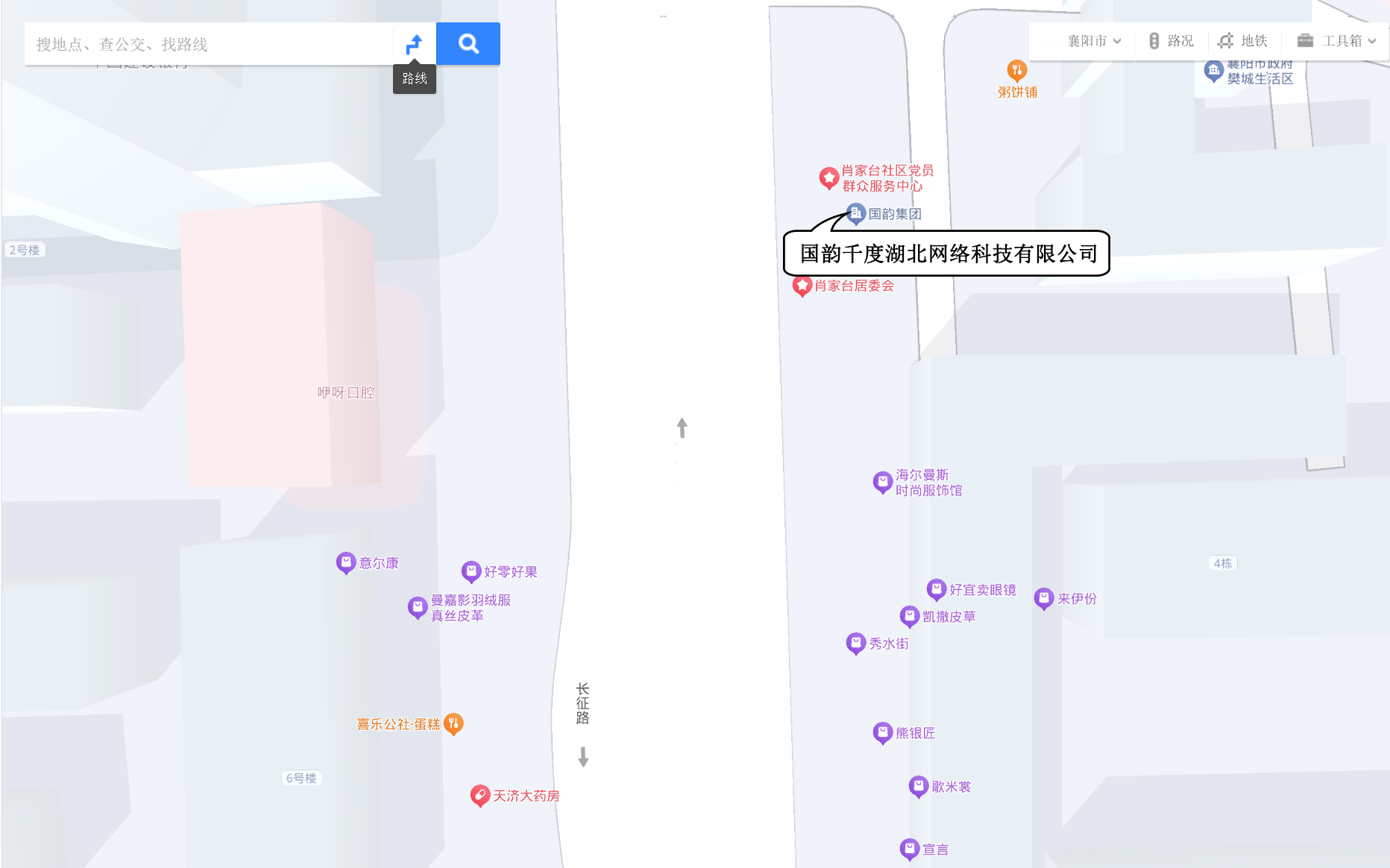Tap the blue search button
1390x868 pixels.
pos(468,44)
